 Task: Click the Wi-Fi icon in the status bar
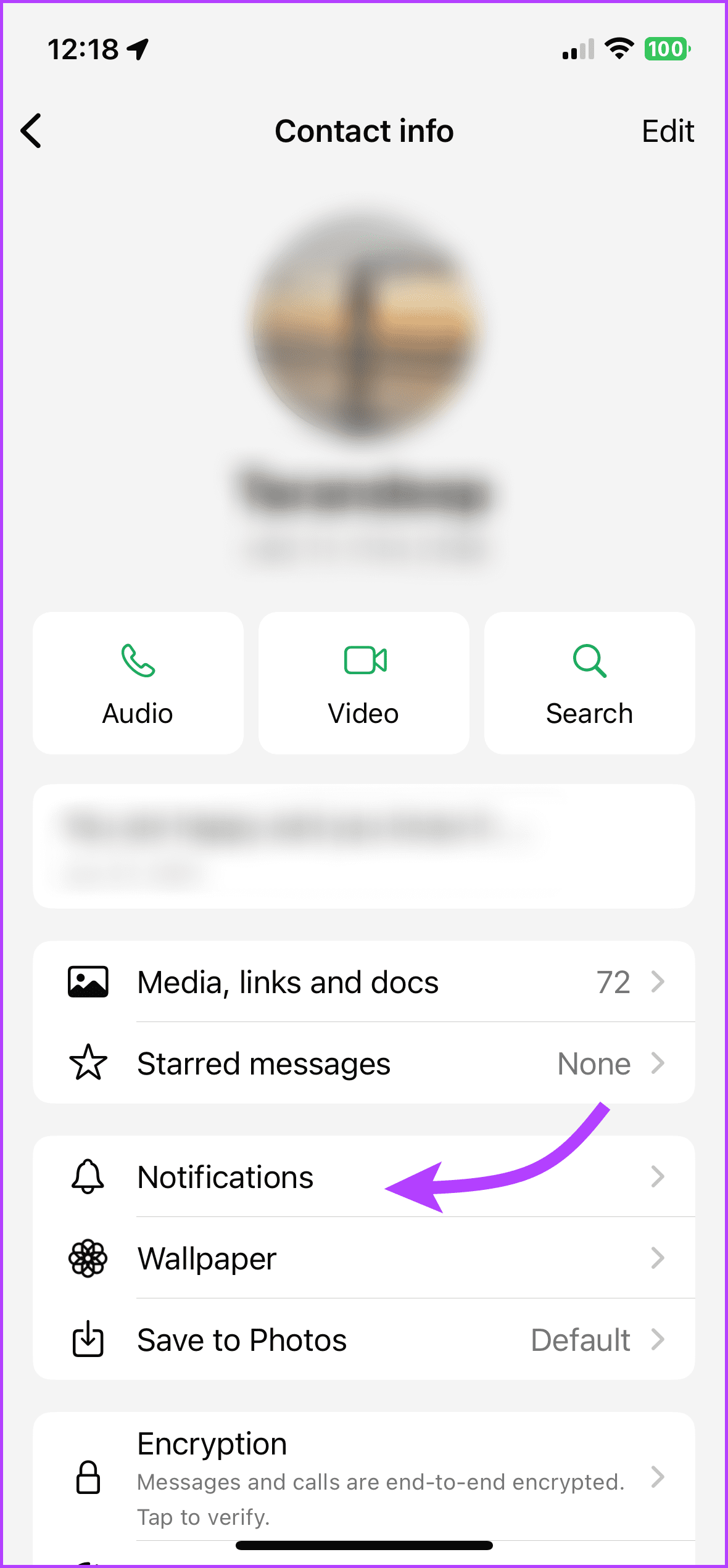click(x=619, y=49)
